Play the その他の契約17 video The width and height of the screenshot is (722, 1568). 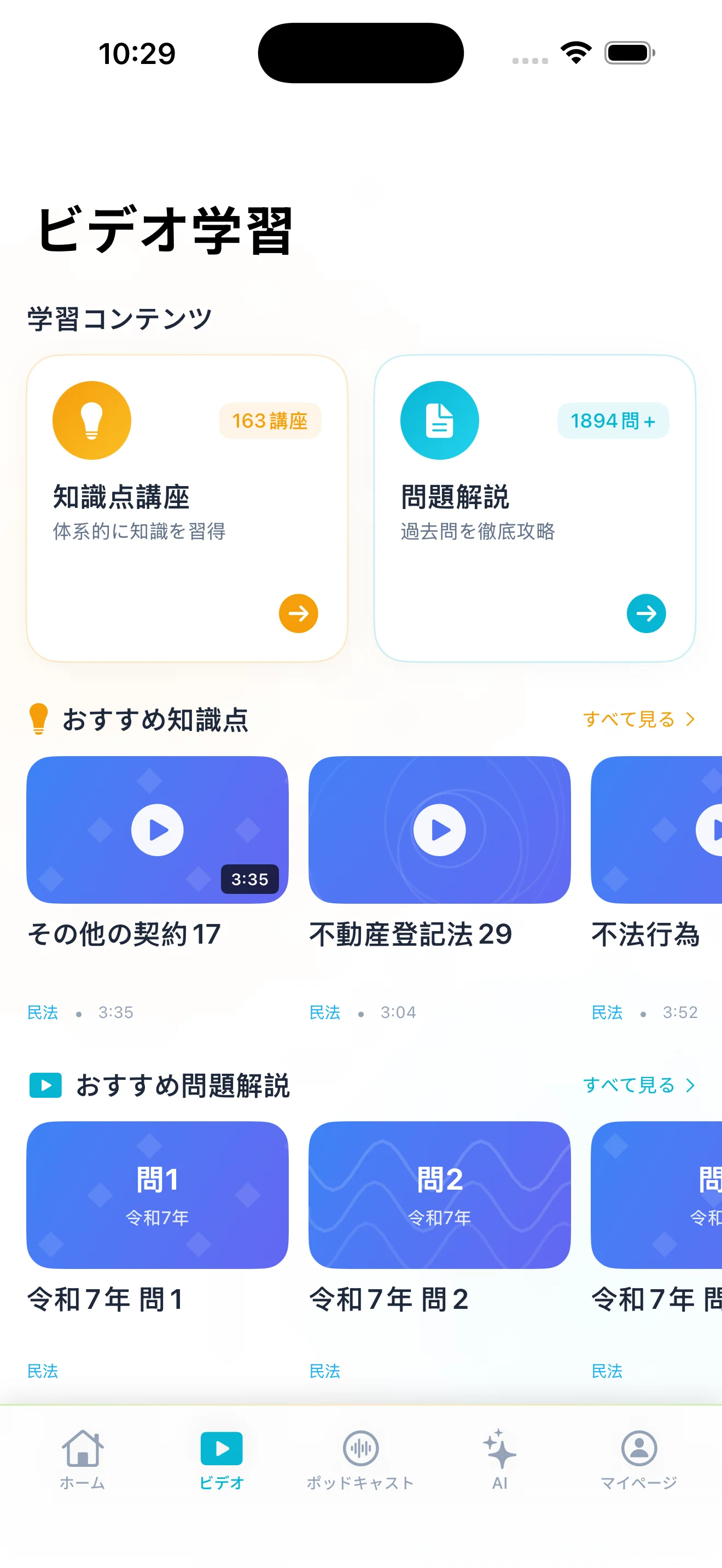click(x=157, y=829)
